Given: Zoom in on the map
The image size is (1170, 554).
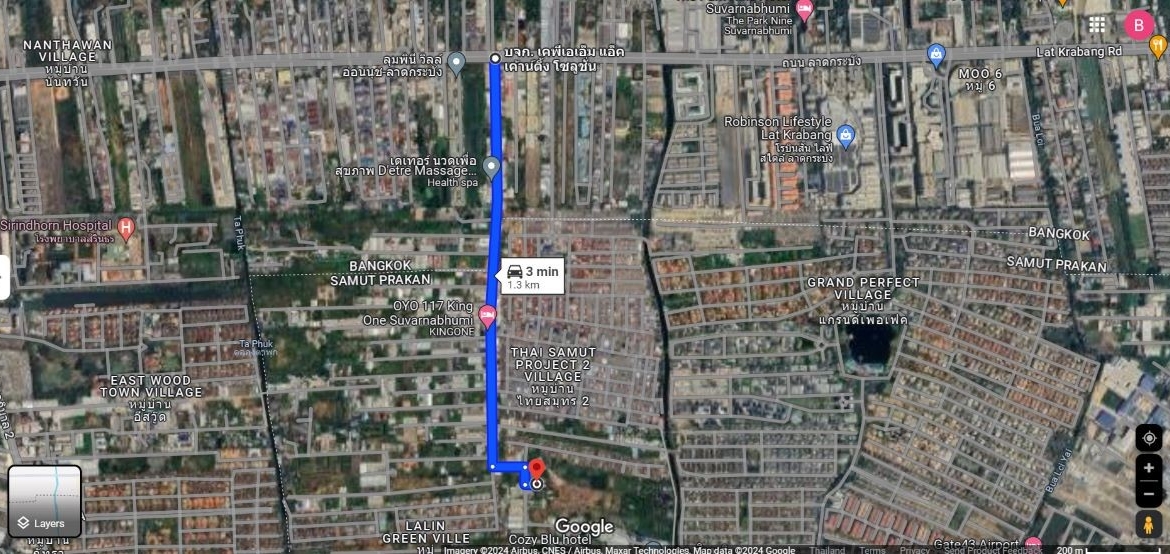Looking at the screenshot, I should pos(1148,467).
